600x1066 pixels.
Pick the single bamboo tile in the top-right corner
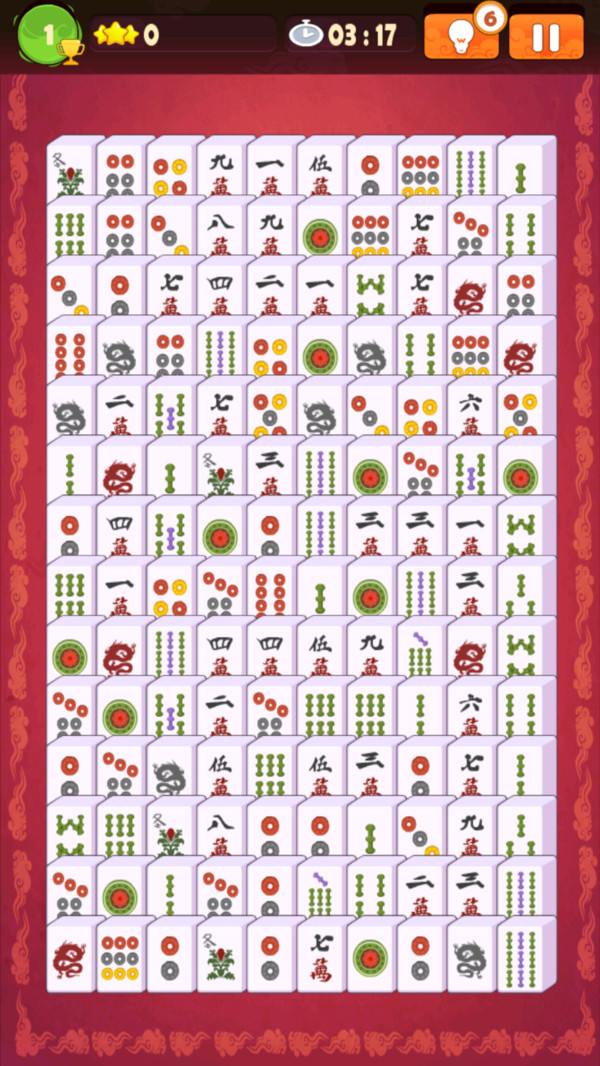click(x=522, y=172)
